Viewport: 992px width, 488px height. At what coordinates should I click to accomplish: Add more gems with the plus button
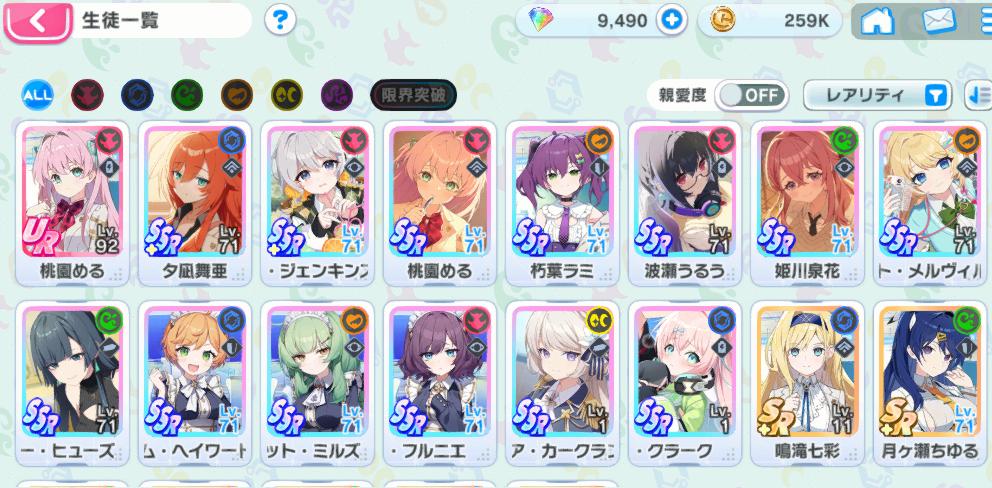671,20
